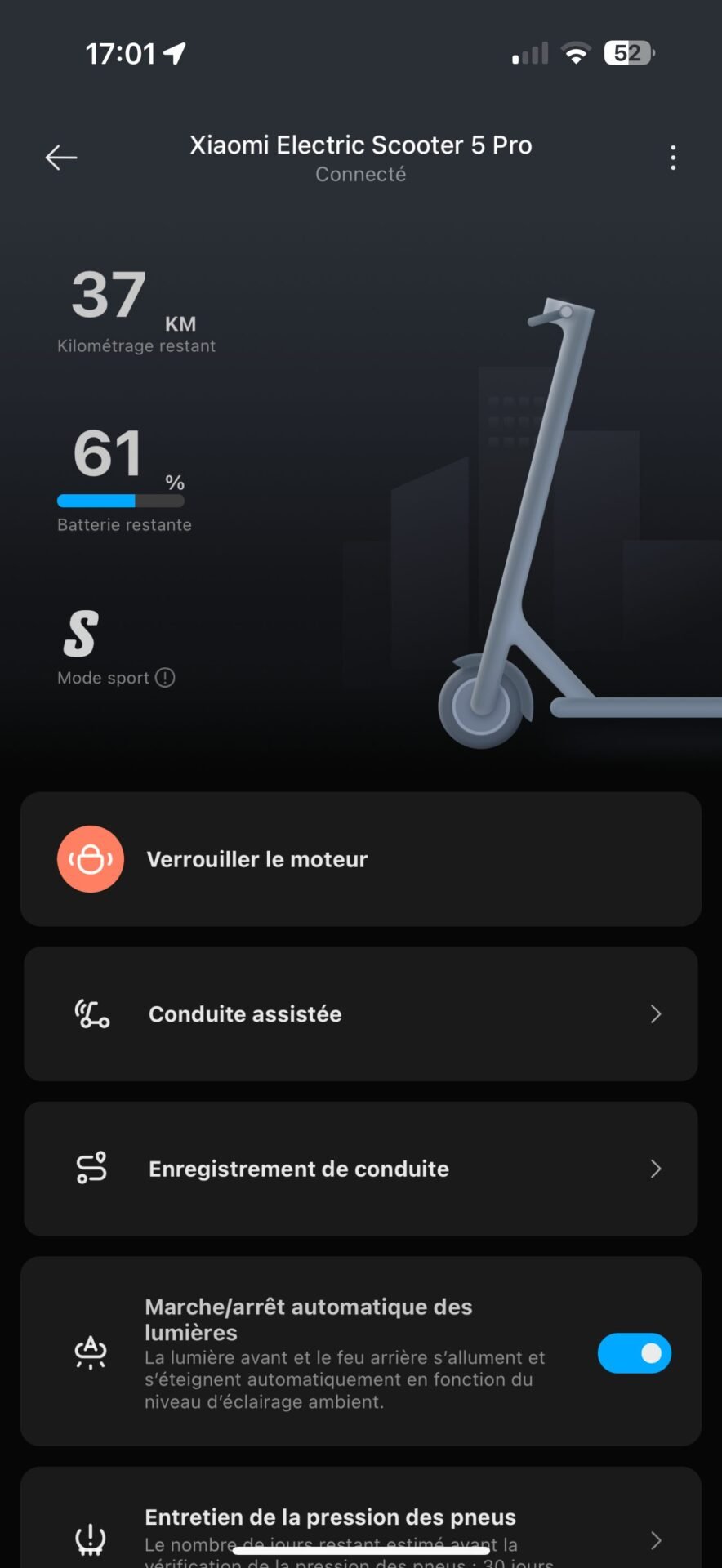Viewport: 722px width, 1568px height.
Task: Open Enregistrement de conduite
Action: (361, 1169)
